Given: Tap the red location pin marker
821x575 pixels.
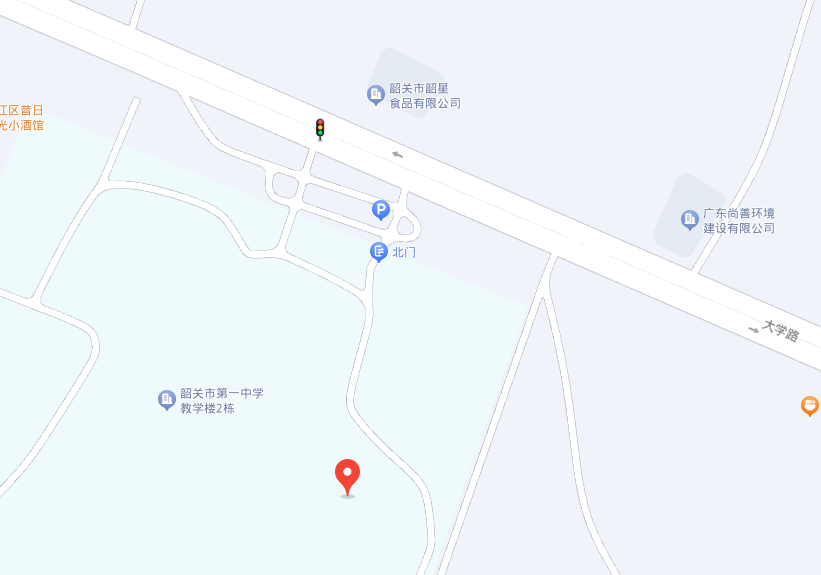Looking at the screenshot, I should click(x=347, y=475).
